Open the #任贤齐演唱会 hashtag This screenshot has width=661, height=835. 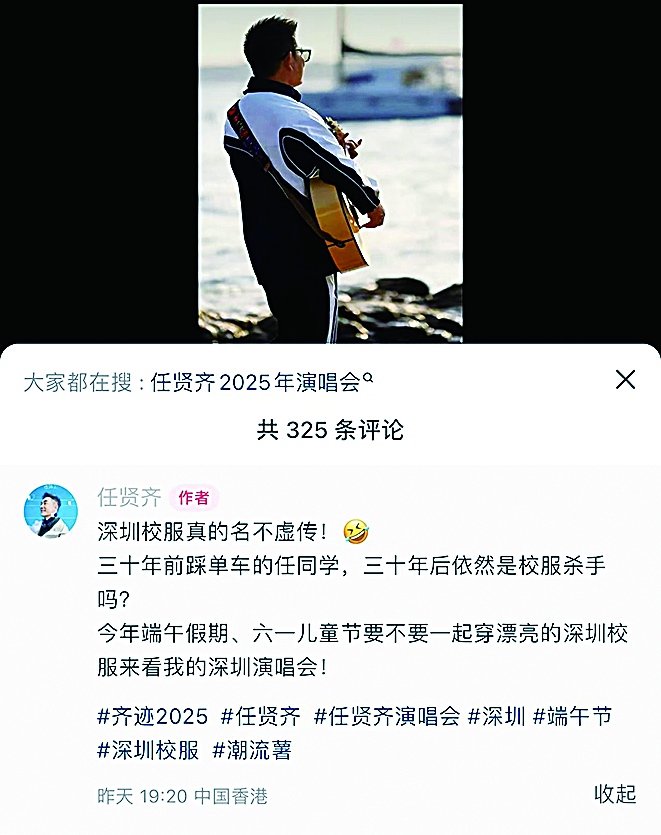pos(386,716)
